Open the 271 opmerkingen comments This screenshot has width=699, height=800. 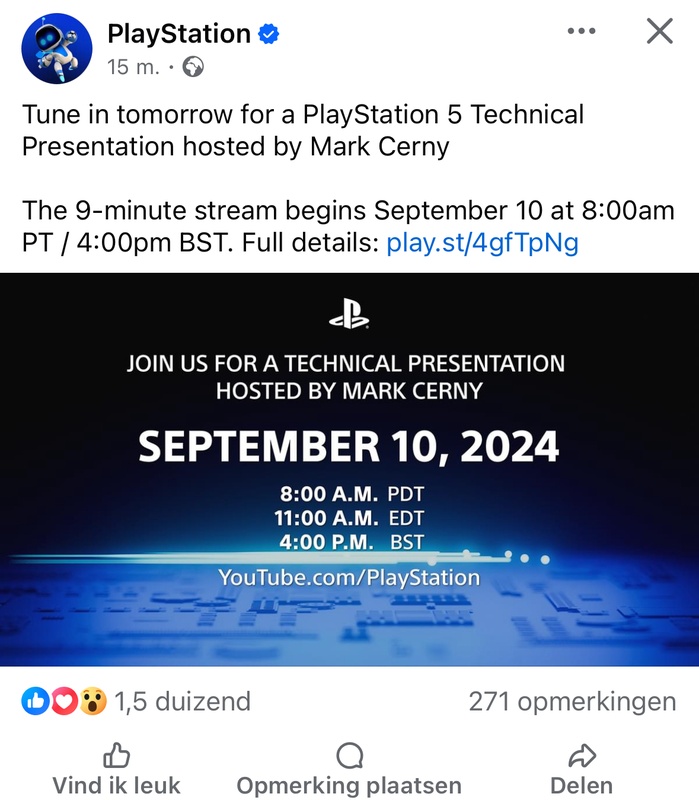572,702
